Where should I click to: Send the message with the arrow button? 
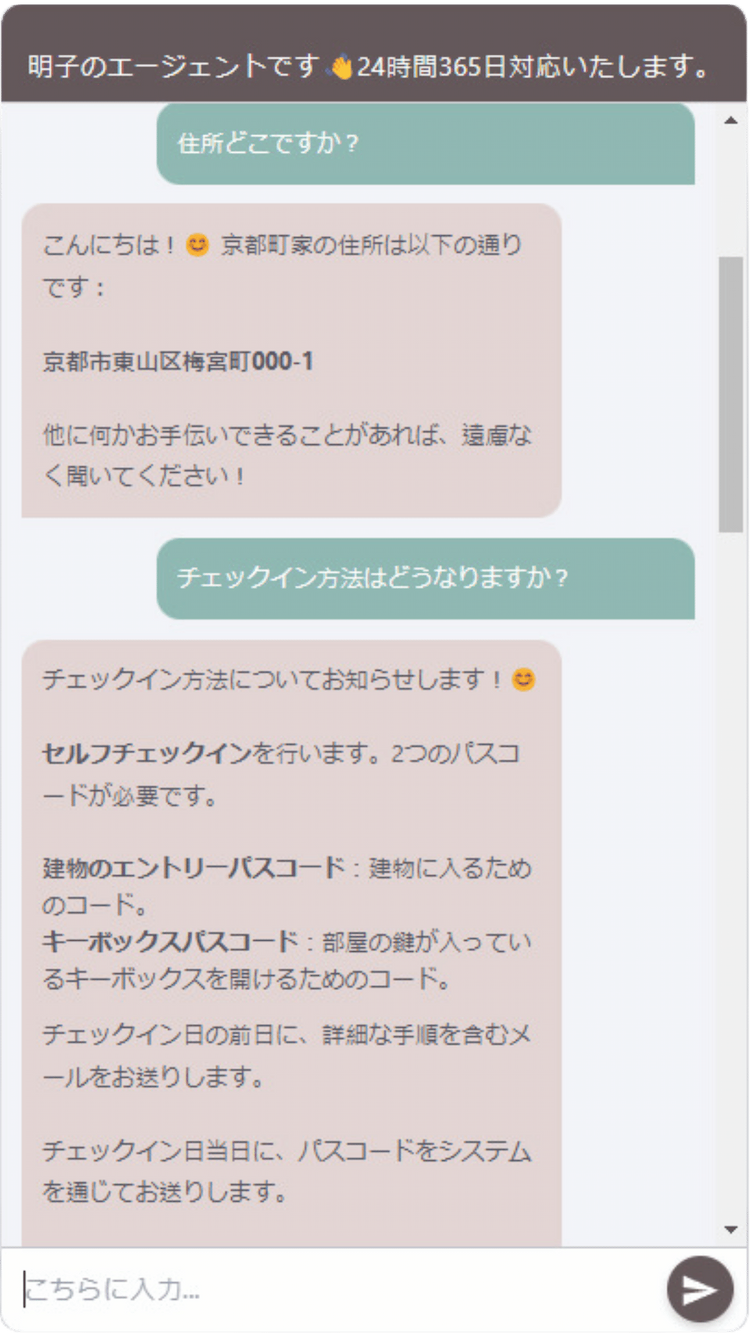tap(700, 1290)
